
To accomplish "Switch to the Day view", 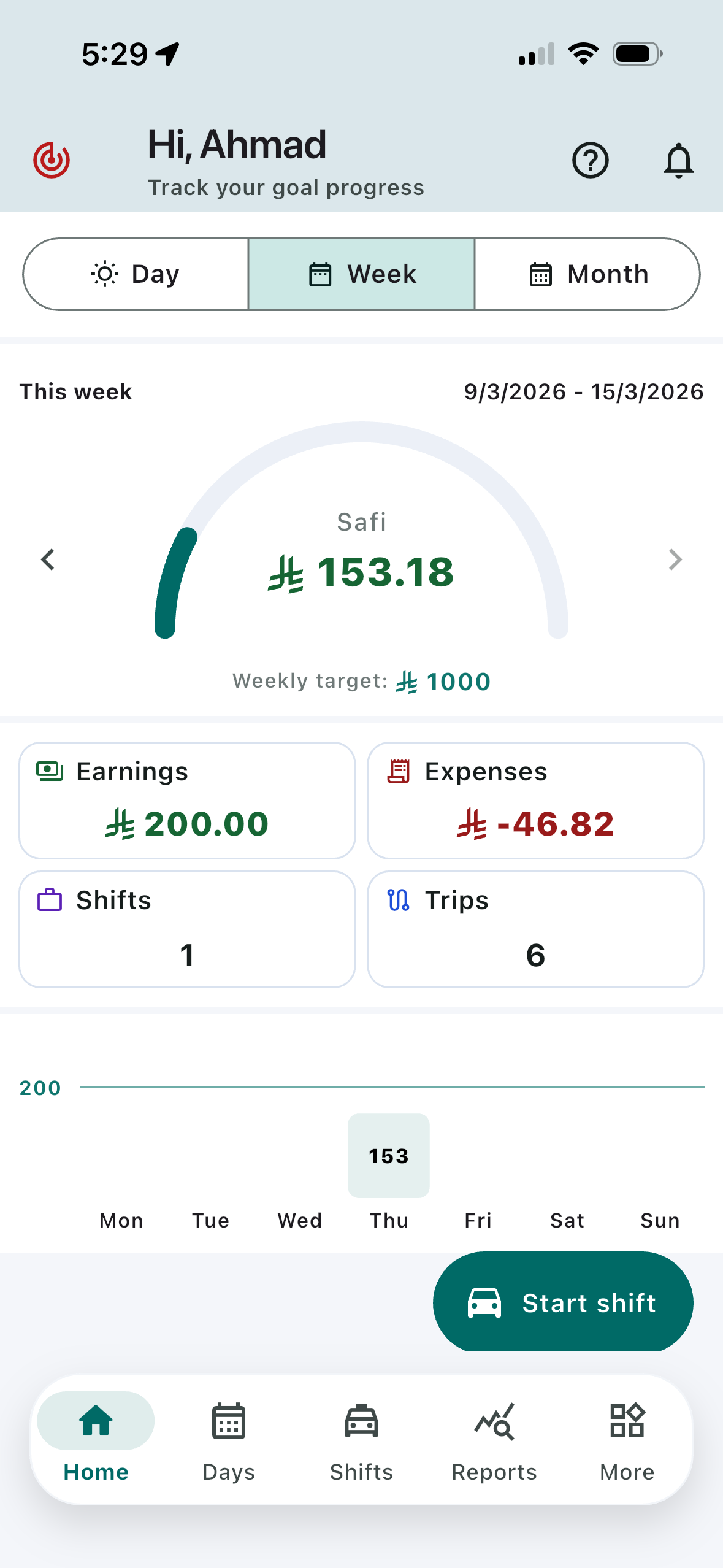I will coord(136,274).
